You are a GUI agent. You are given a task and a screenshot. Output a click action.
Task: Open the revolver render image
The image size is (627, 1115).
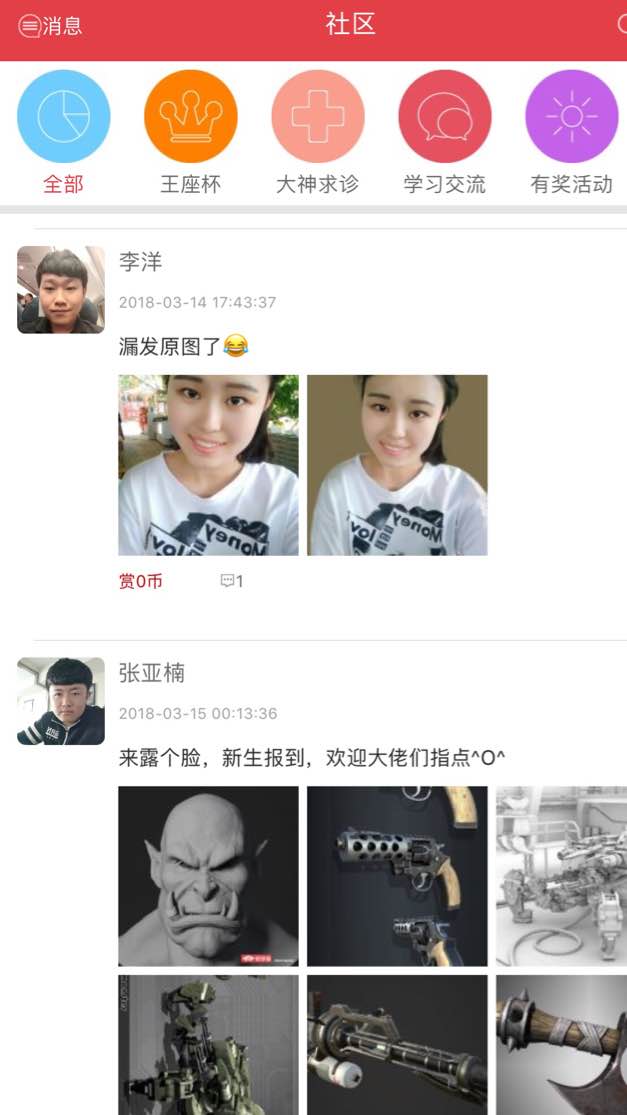click(397, 876)
